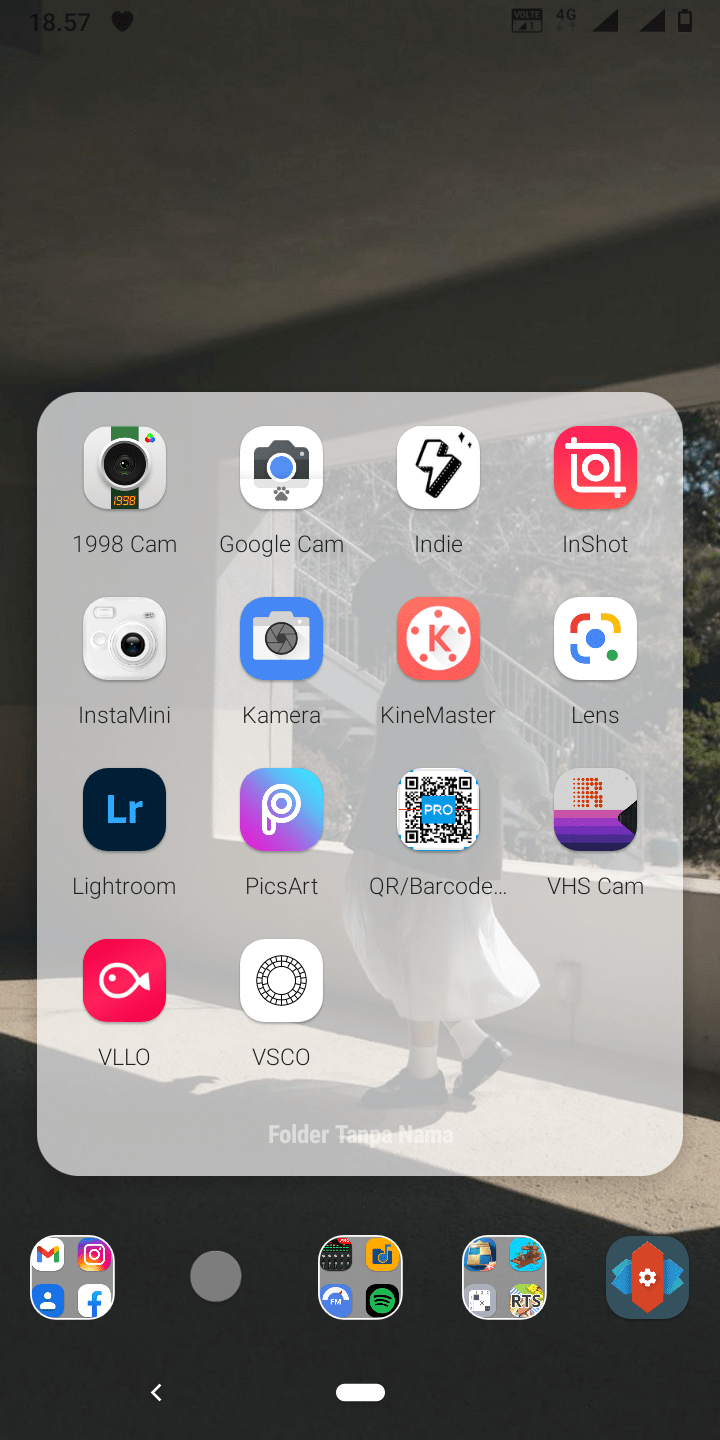The height and width of the screenshot is (1440, 720).
Task: Launch VSCO
Action: [281, 981]
